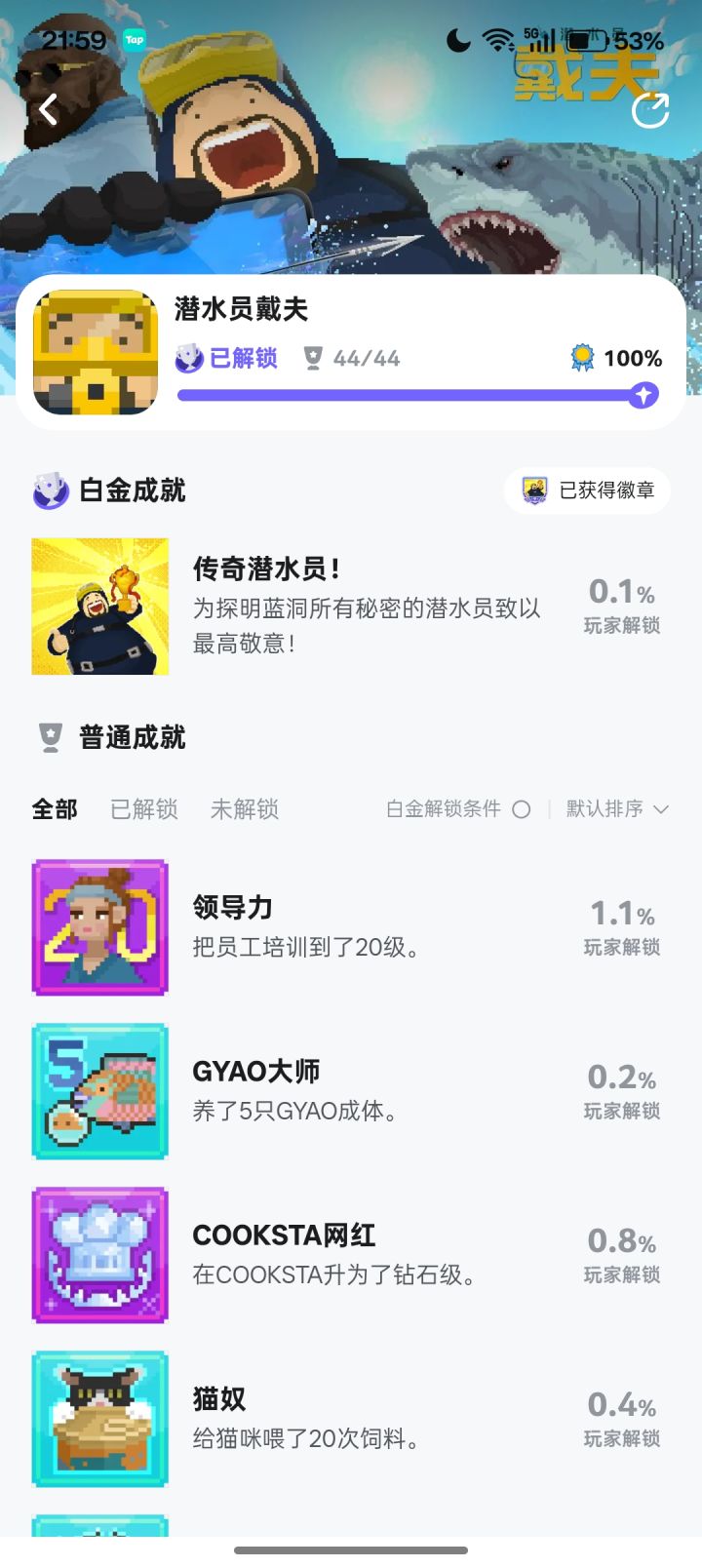Click the 传奇潜水员 achievement artwork
The image size is (702, 1568).
tap(98, 606)
